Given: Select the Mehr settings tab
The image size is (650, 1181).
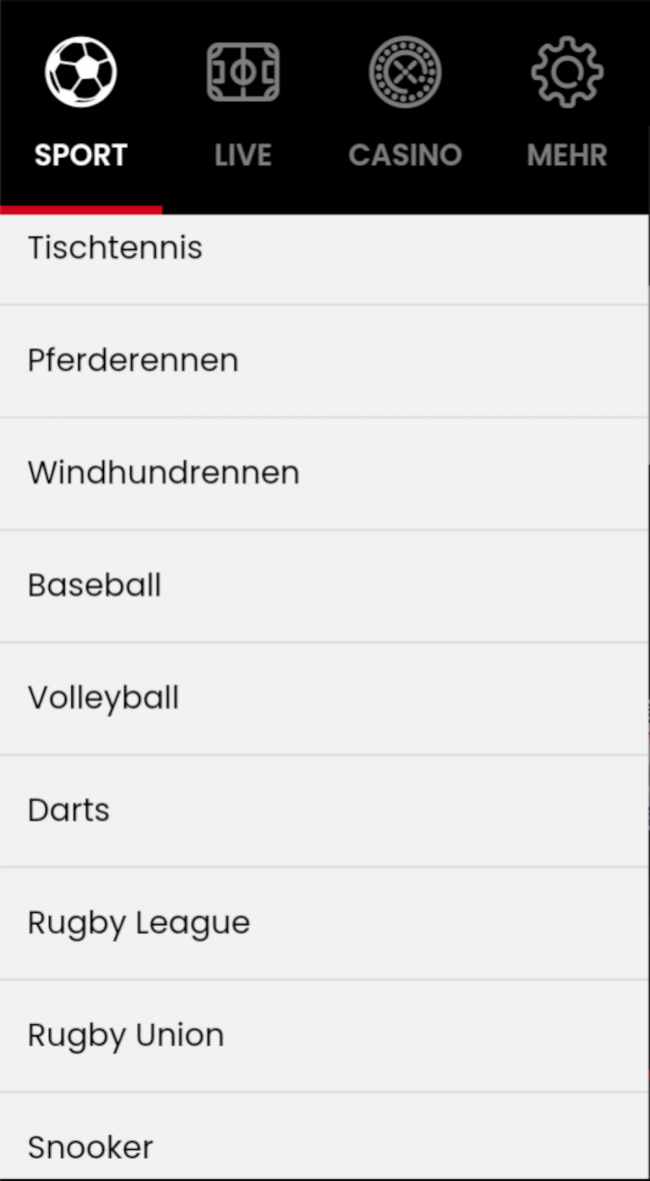Looking at the screenshot, I should [x=567, y=105].
